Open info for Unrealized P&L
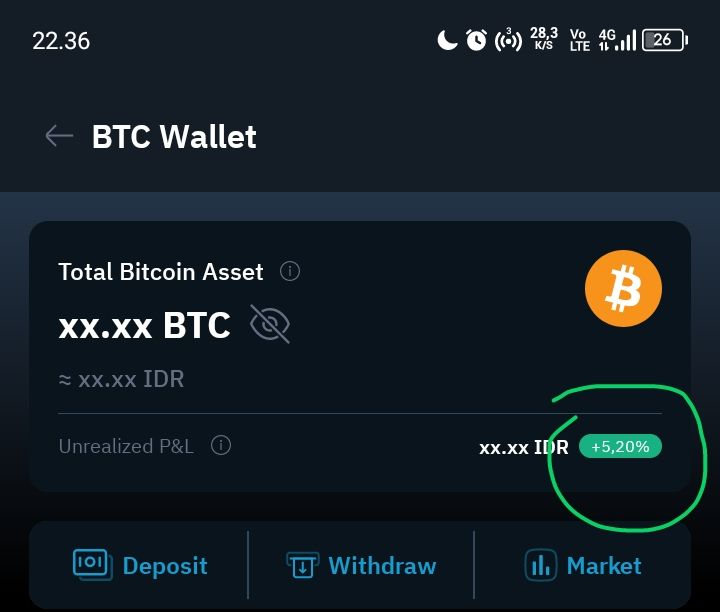 coord(221,445)
